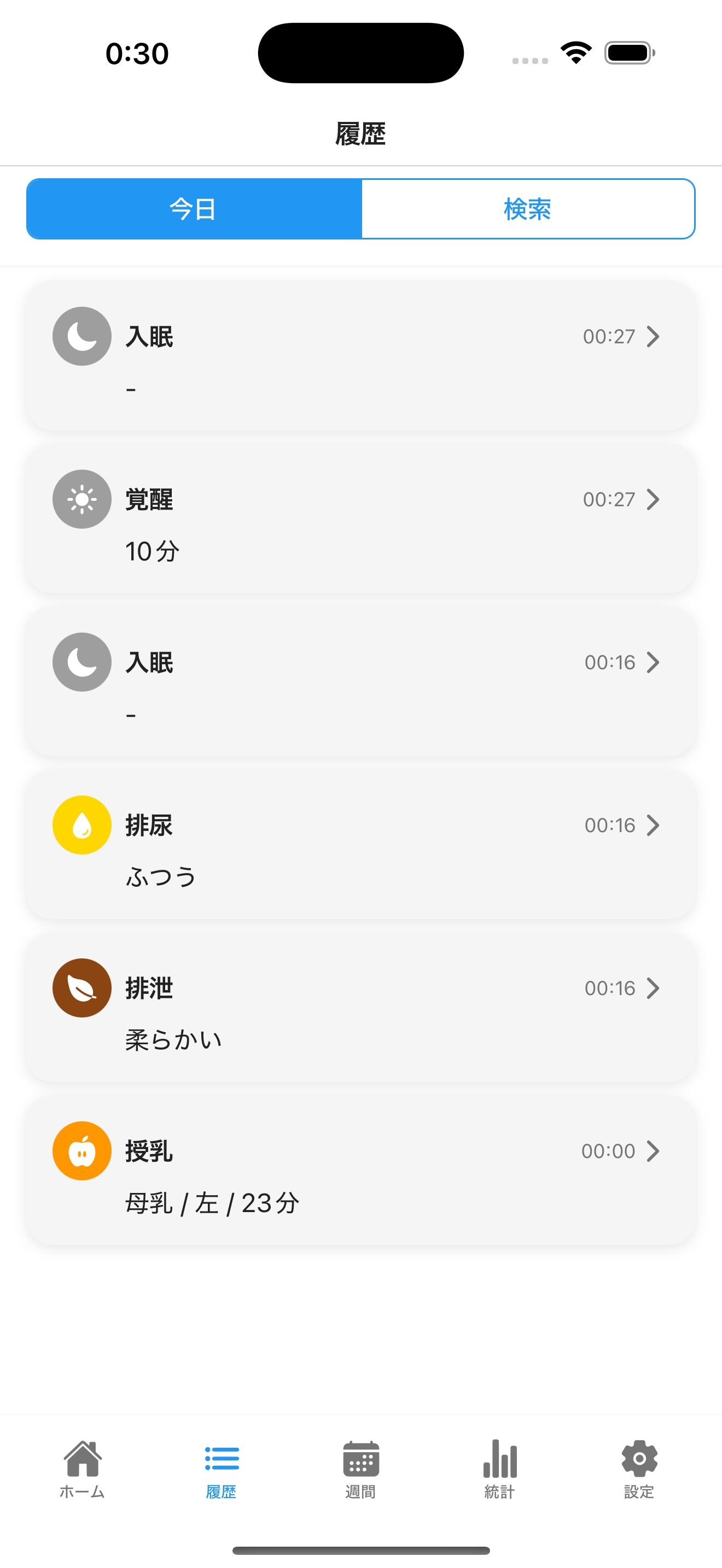Viewport: 722px width, 1568px height.
Task: Expand details of the 00:27 入眠 entry
Action: [x=654, y=336]
